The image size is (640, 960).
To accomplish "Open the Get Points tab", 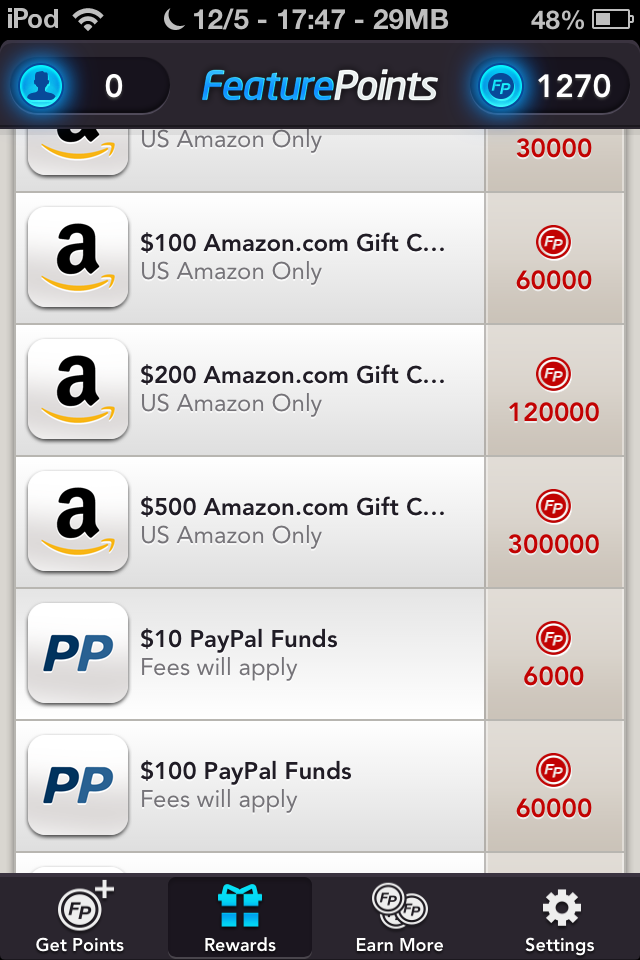I will click(x=80, y=918).
